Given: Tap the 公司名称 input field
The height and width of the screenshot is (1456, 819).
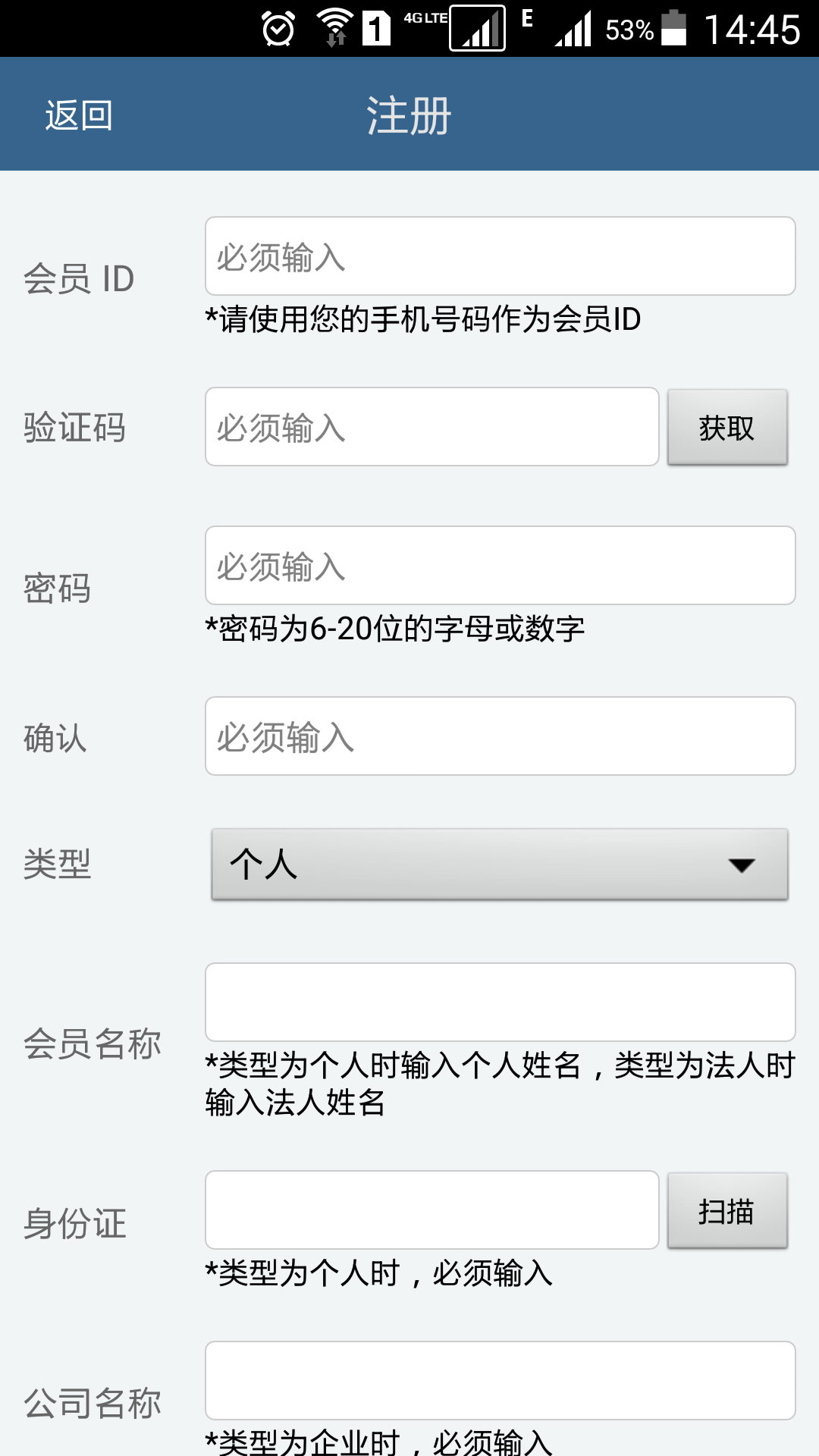Looking at the screenshot, I should click(500, 1380).
